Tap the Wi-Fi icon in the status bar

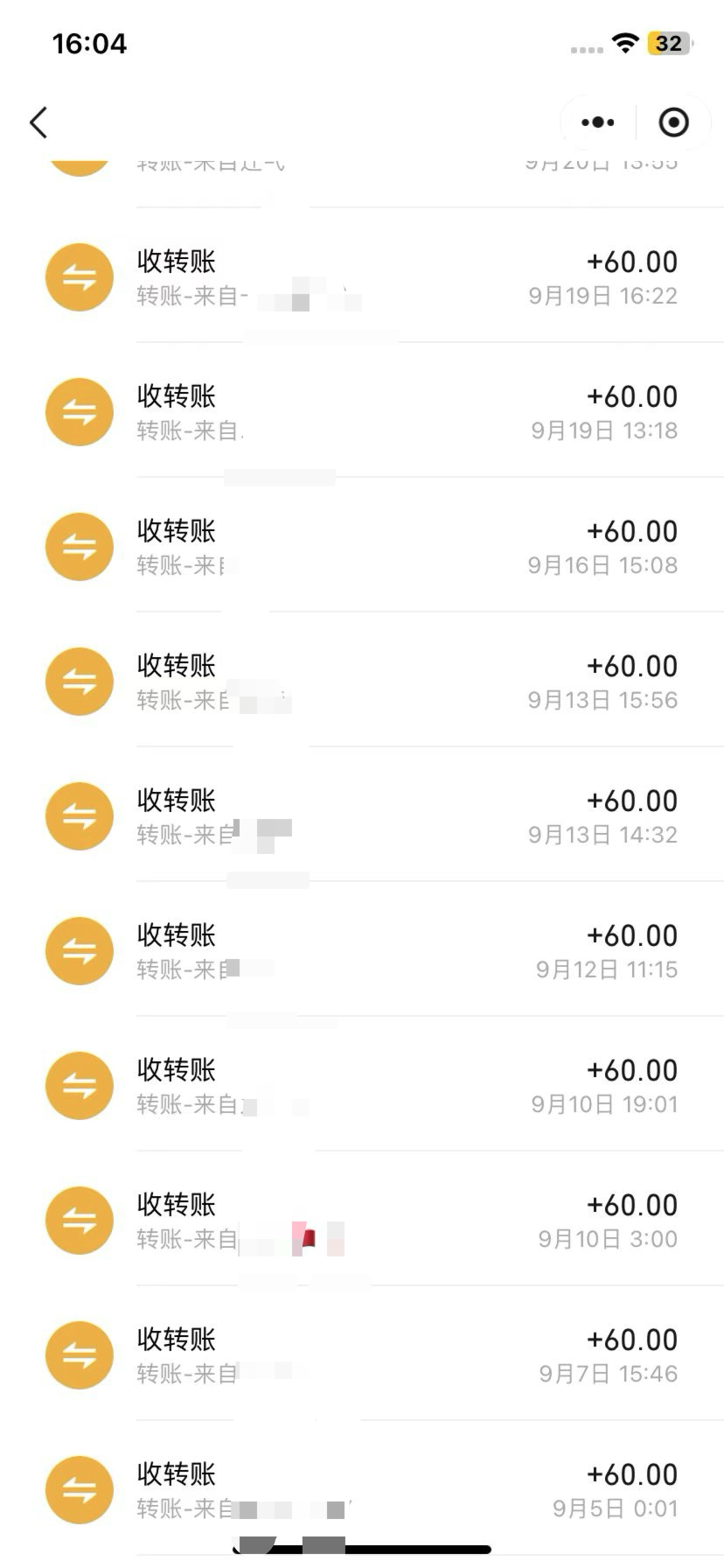(624, 42)
